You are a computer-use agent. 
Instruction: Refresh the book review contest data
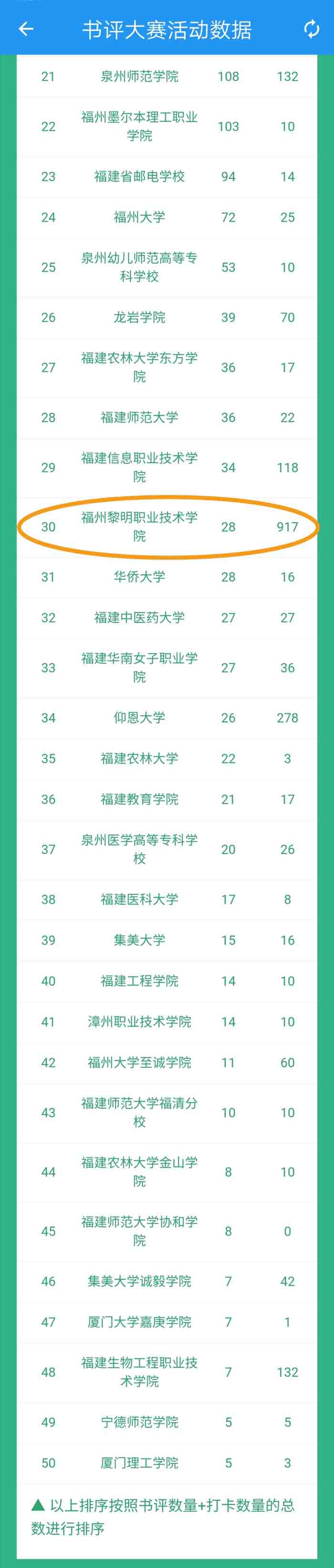(x=312, y=29)
